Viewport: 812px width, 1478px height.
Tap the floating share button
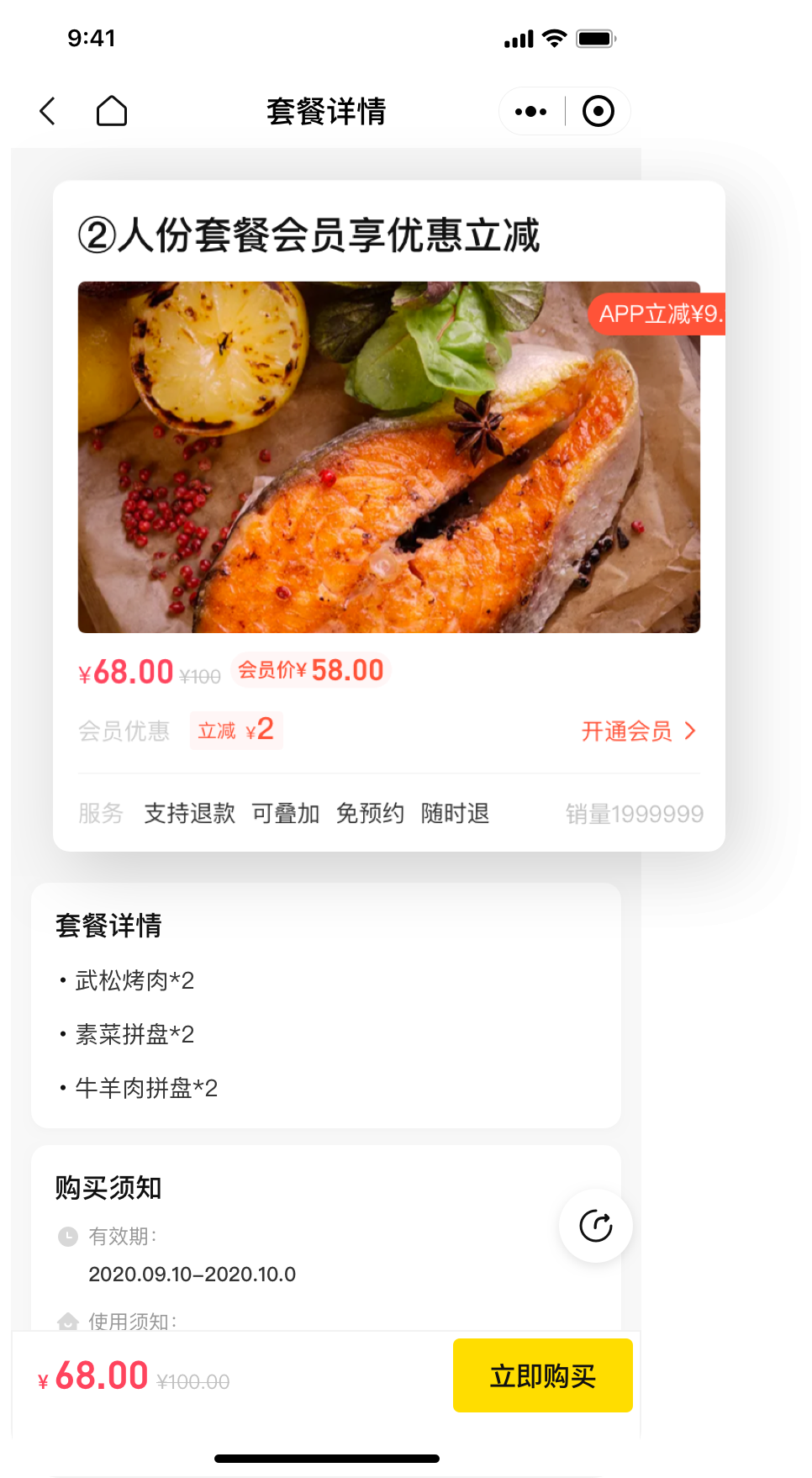(596, 1226)
